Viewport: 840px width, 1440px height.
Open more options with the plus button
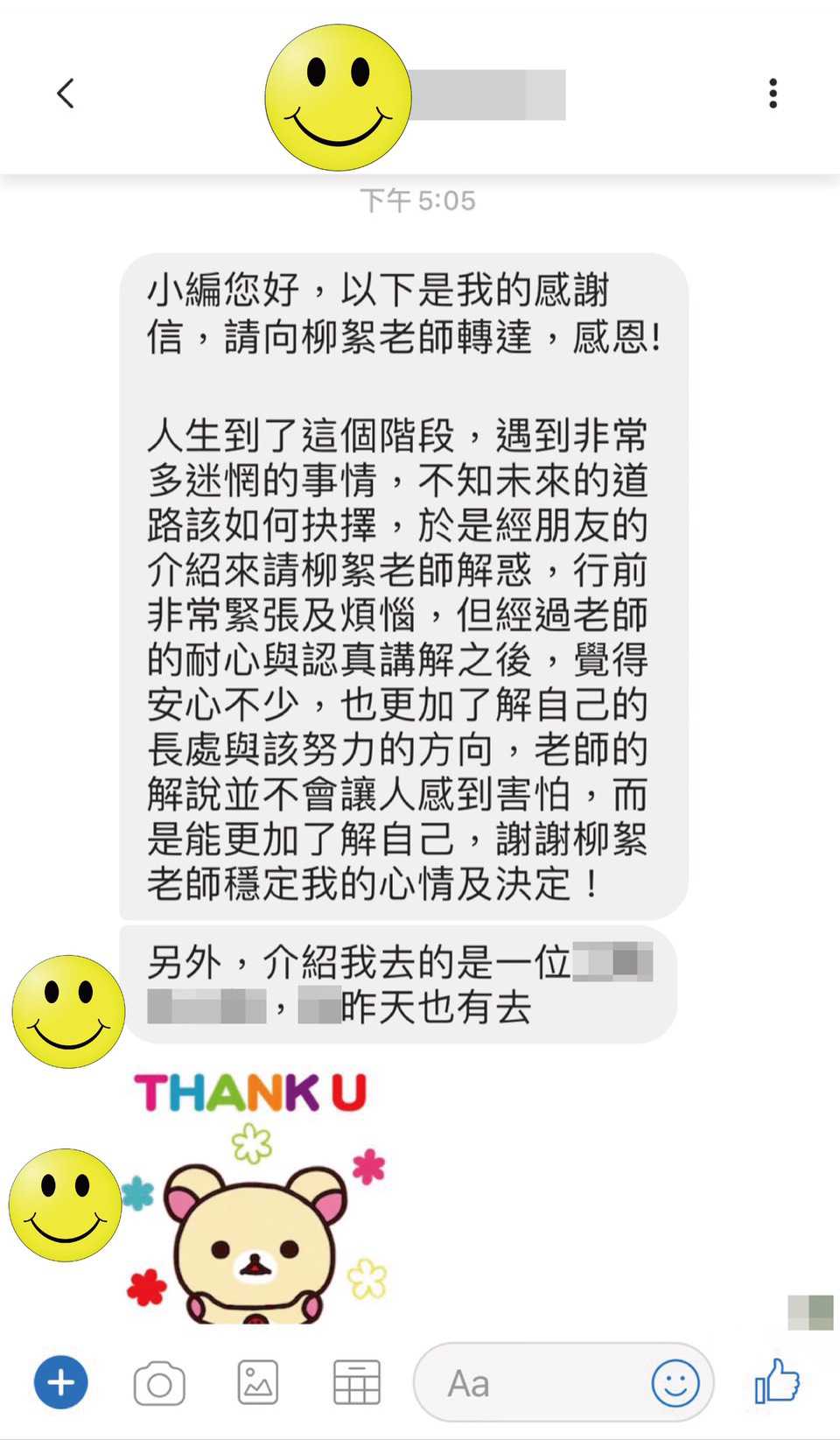tap(60, 1383)
